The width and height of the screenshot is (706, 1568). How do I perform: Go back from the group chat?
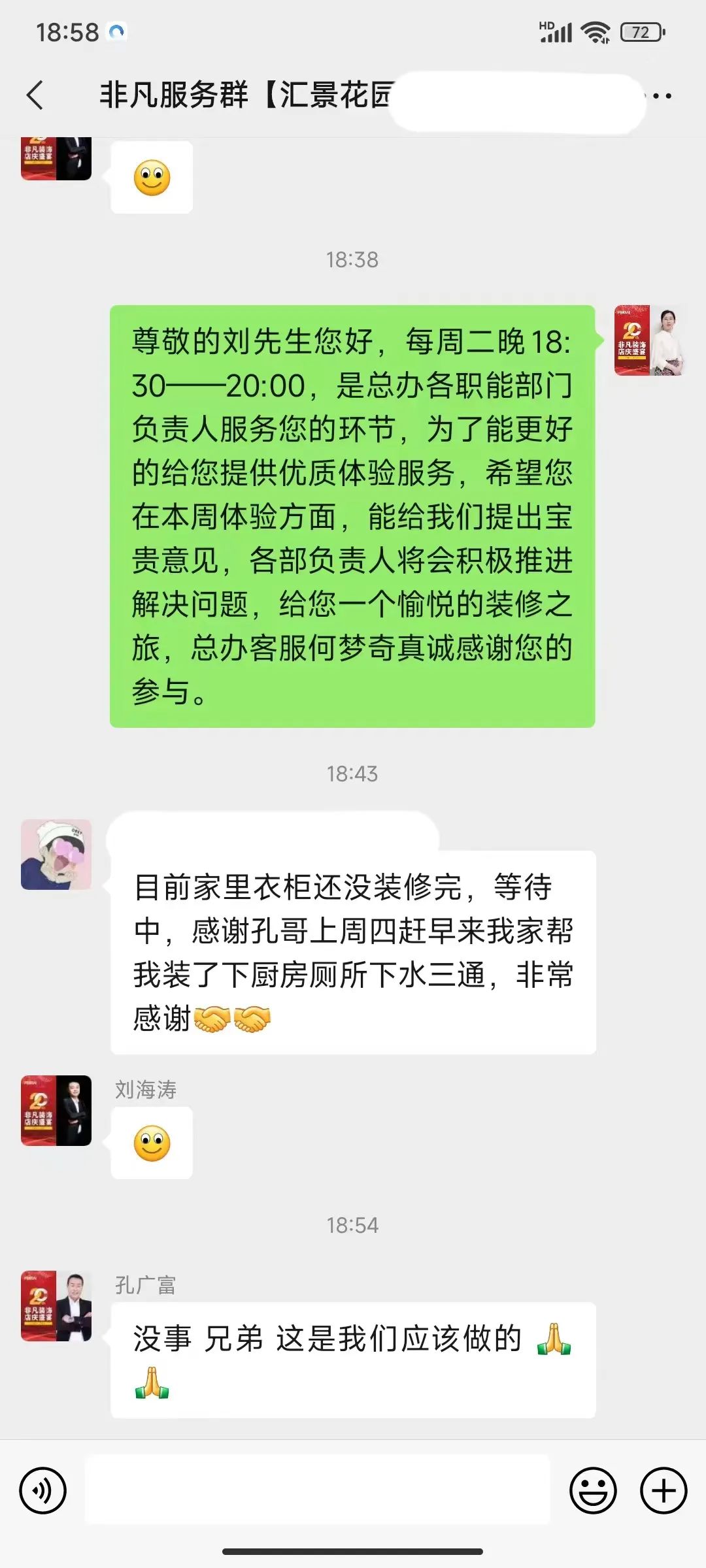(36, 95)
